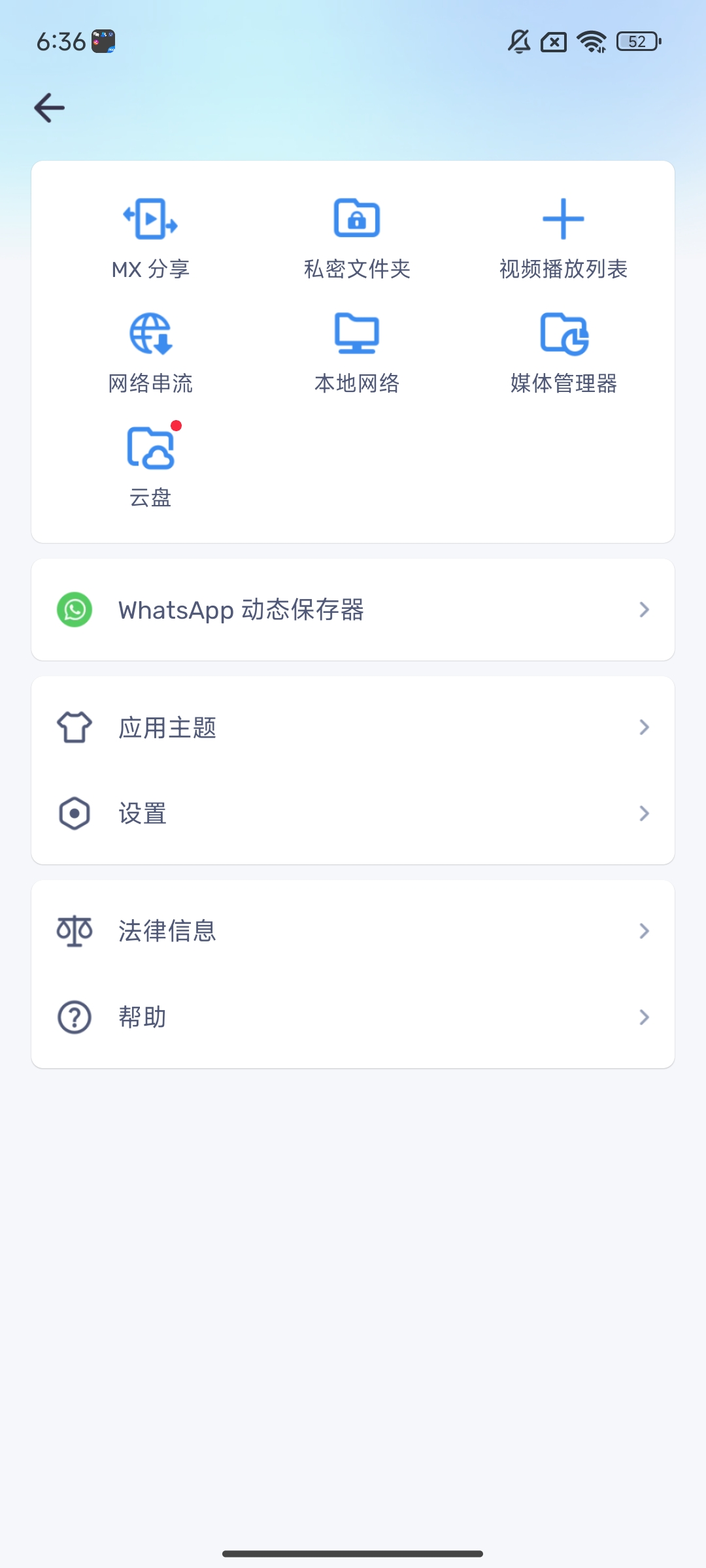The height and width of the screenshot is (1568, 706).
Task: Open 设置 settings
Action: [353, 813]
